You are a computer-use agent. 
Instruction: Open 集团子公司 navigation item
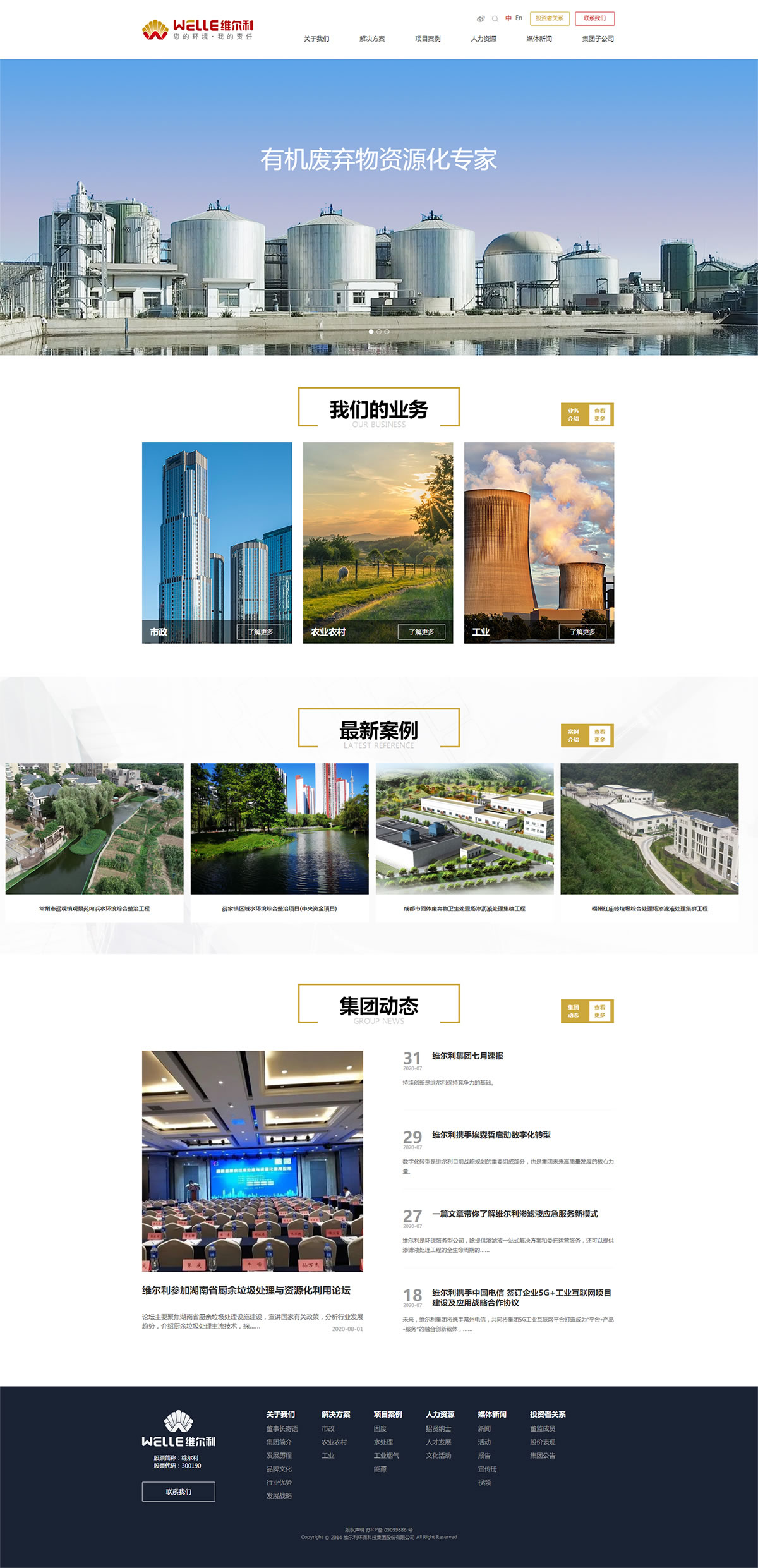598,39
